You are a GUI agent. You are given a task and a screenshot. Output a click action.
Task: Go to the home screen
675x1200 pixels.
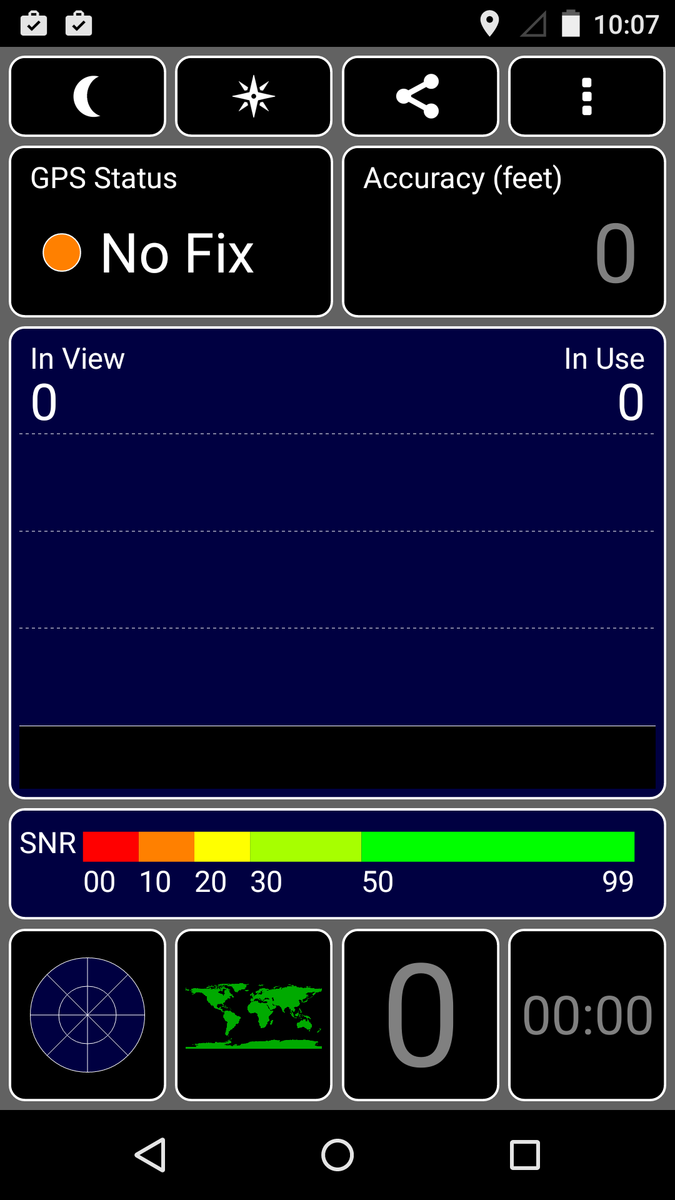(338, 1155)
